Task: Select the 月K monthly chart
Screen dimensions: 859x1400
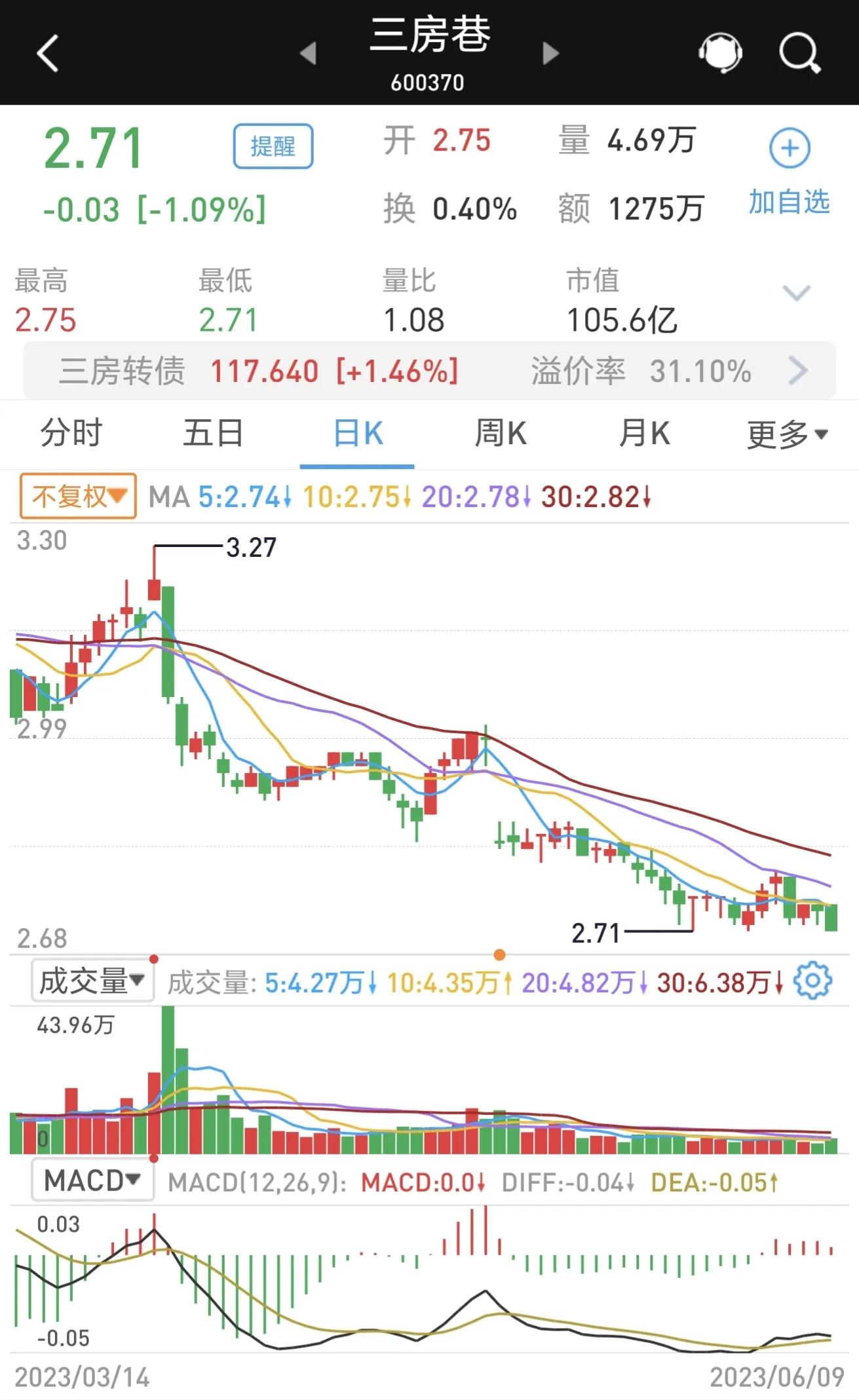Action: click(x=646, y=433)
